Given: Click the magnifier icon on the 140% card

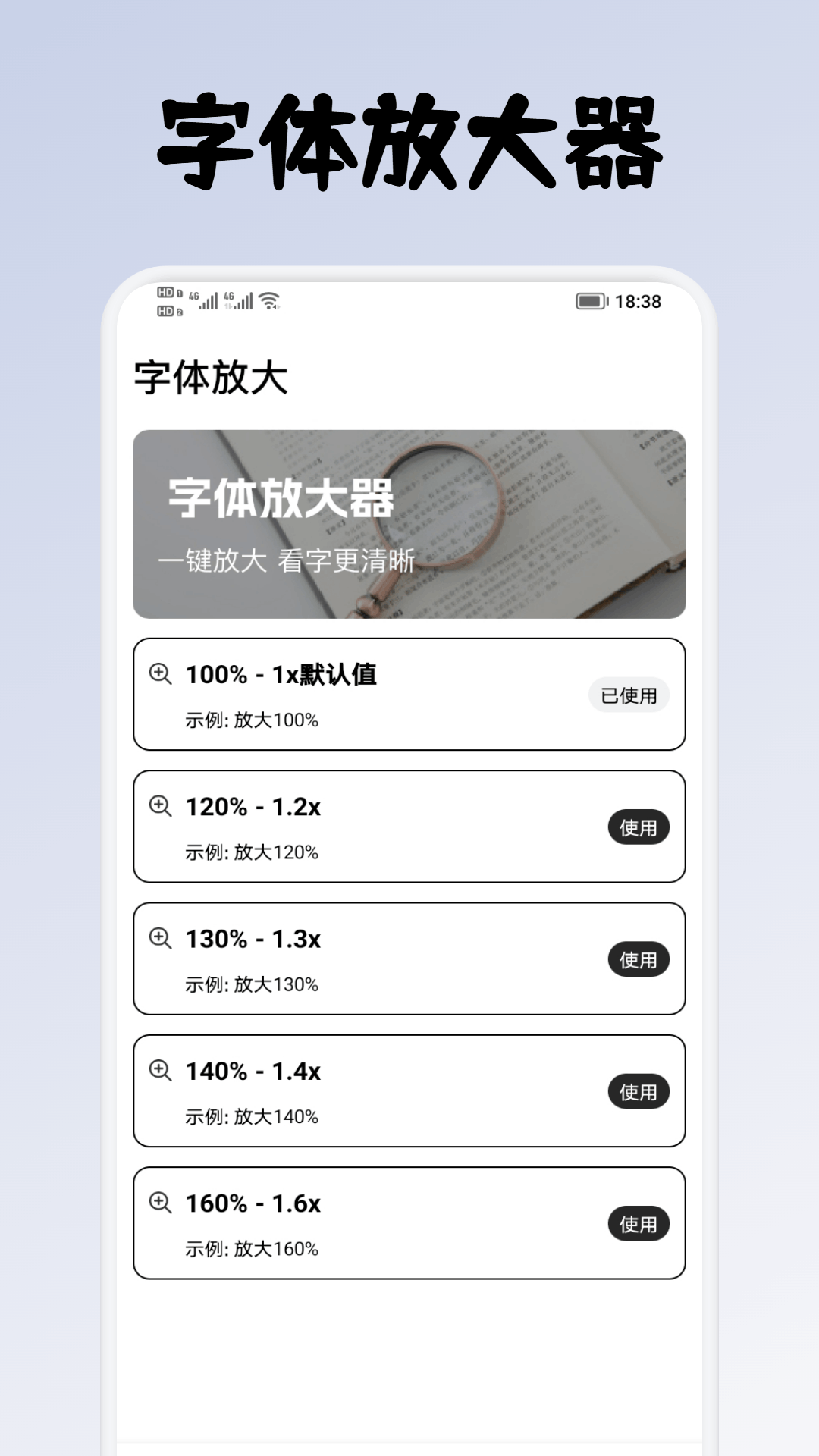Looking at the screenshot, I should click(x=159, y=1070).
